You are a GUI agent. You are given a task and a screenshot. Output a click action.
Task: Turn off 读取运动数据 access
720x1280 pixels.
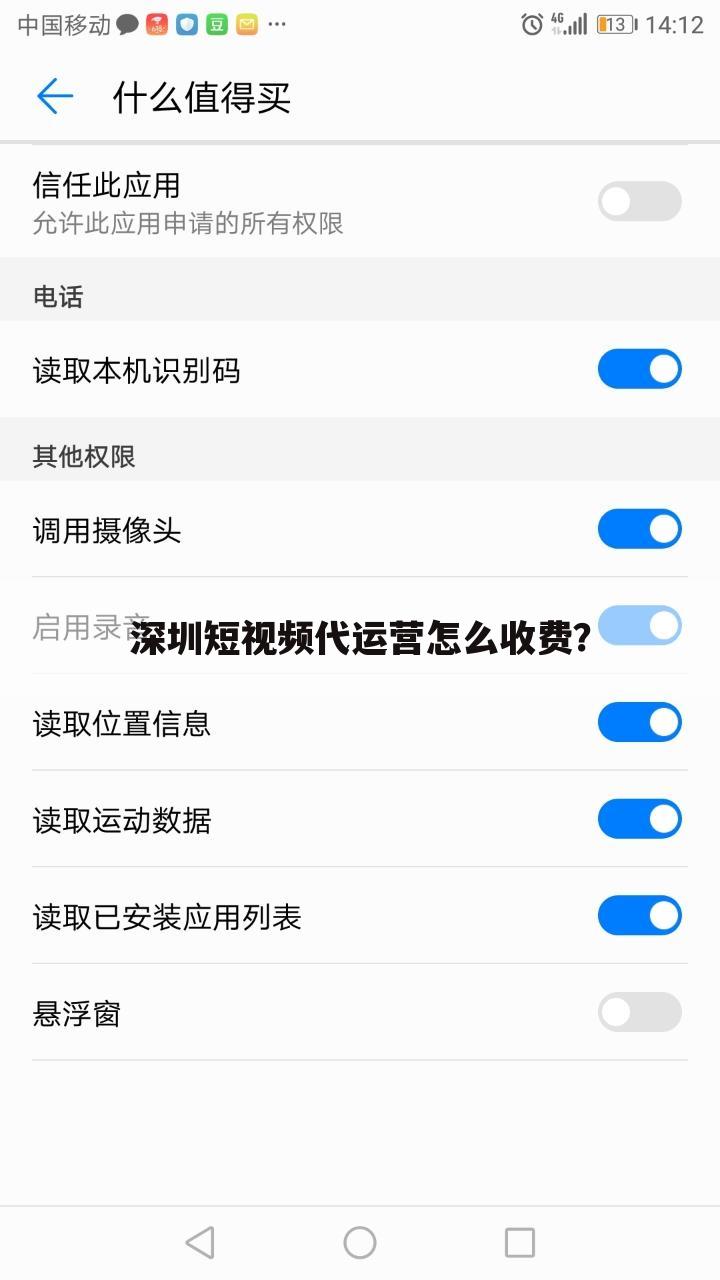click(x=639, y=818)
